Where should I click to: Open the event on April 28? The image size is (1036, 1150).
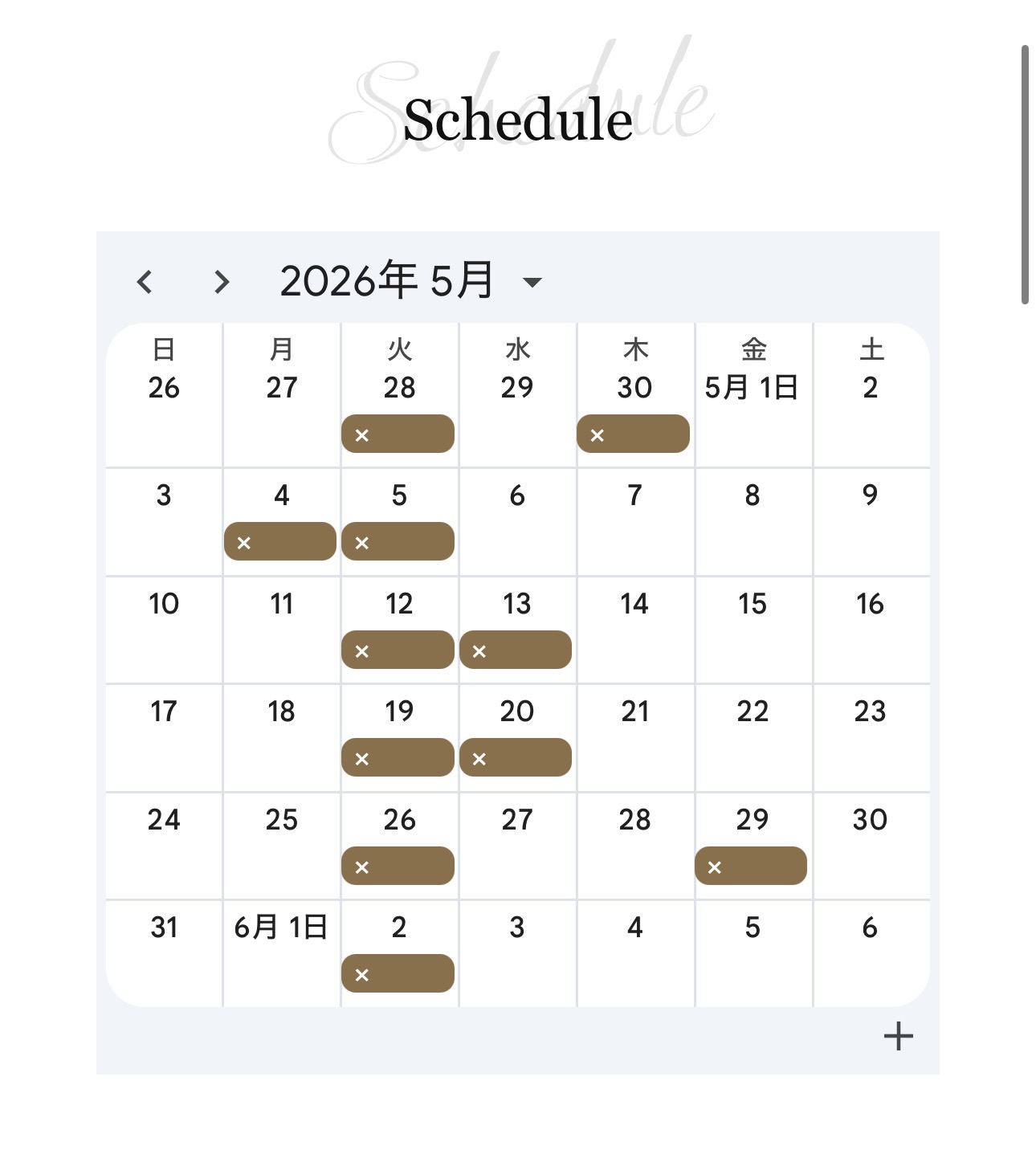pos(398,434)
